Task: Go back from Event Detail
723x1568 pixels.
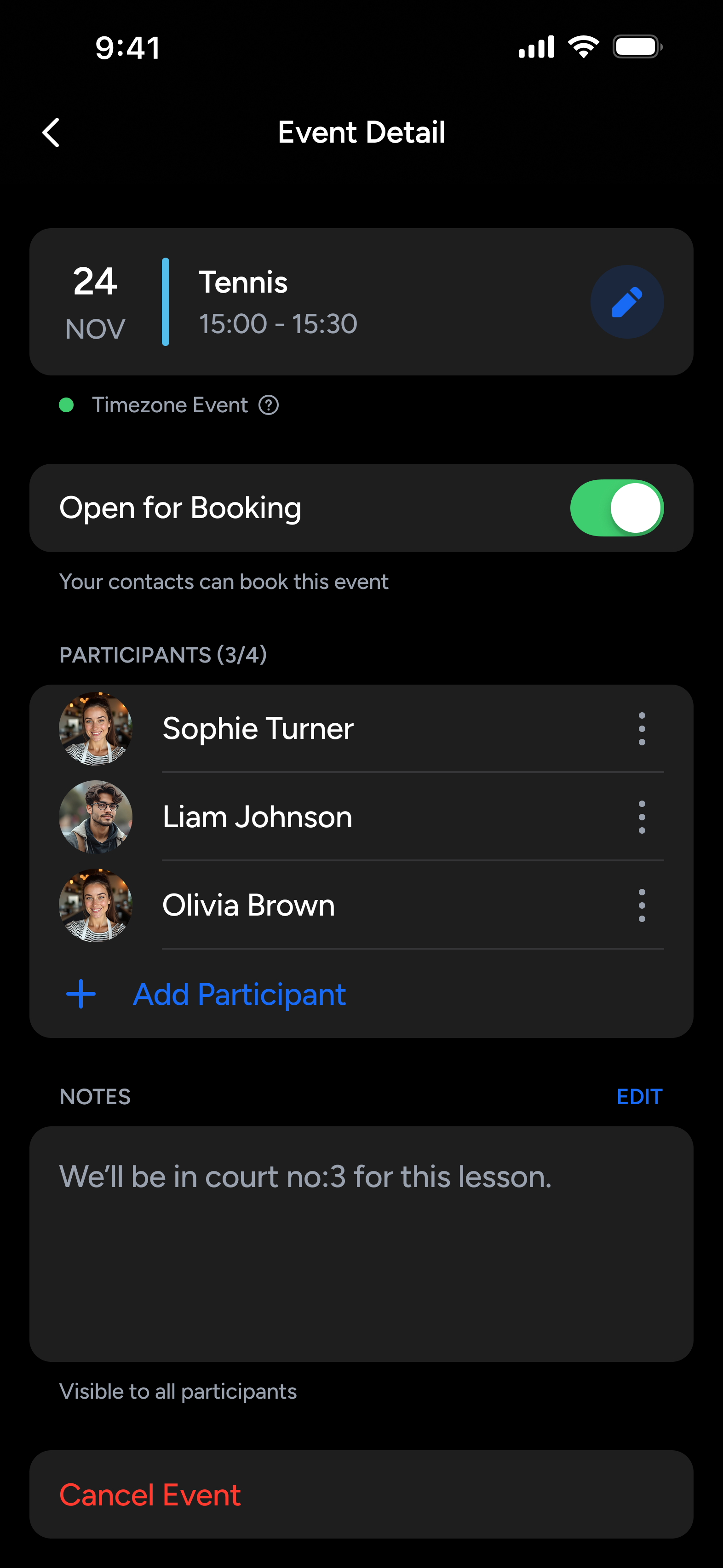Action: click(52, 133)
